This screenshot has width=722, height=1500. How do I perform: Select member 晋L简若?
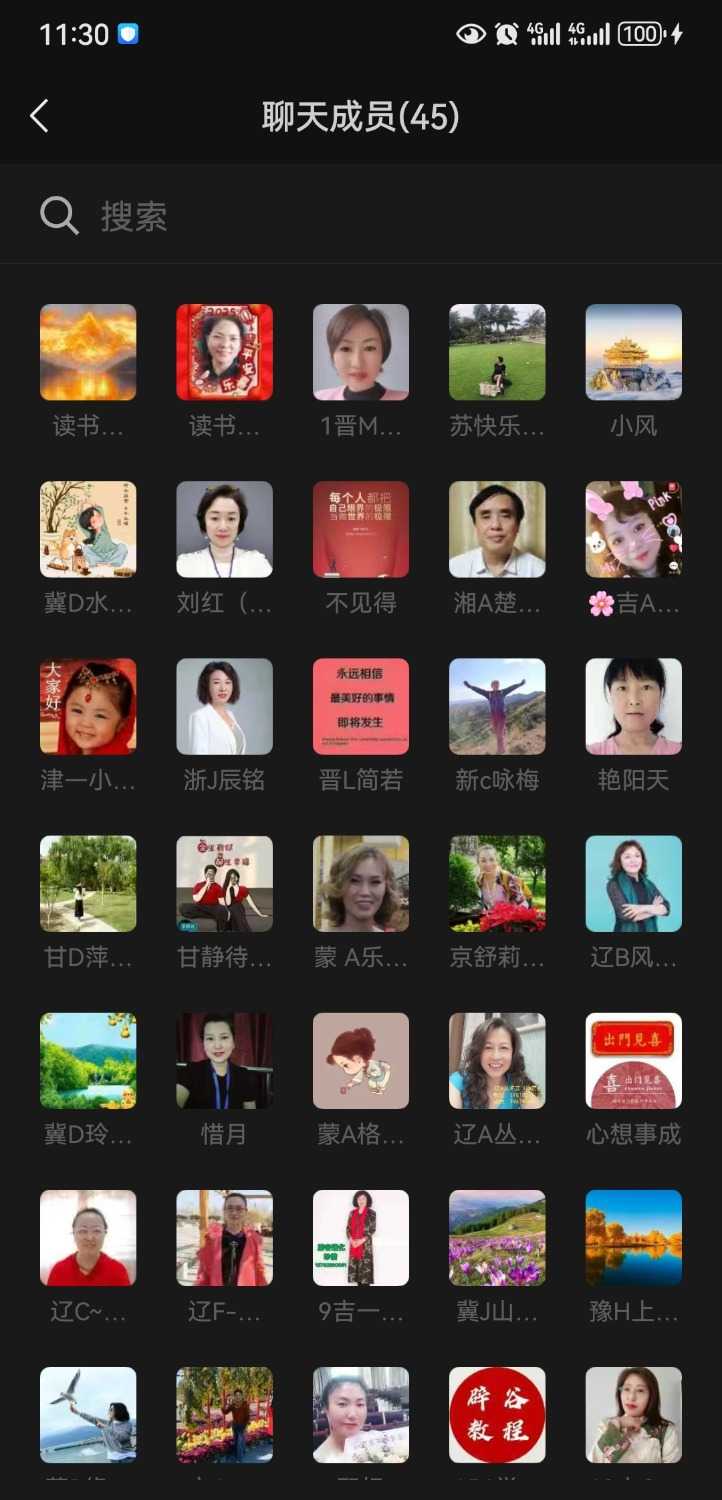[x=360, y=706]
